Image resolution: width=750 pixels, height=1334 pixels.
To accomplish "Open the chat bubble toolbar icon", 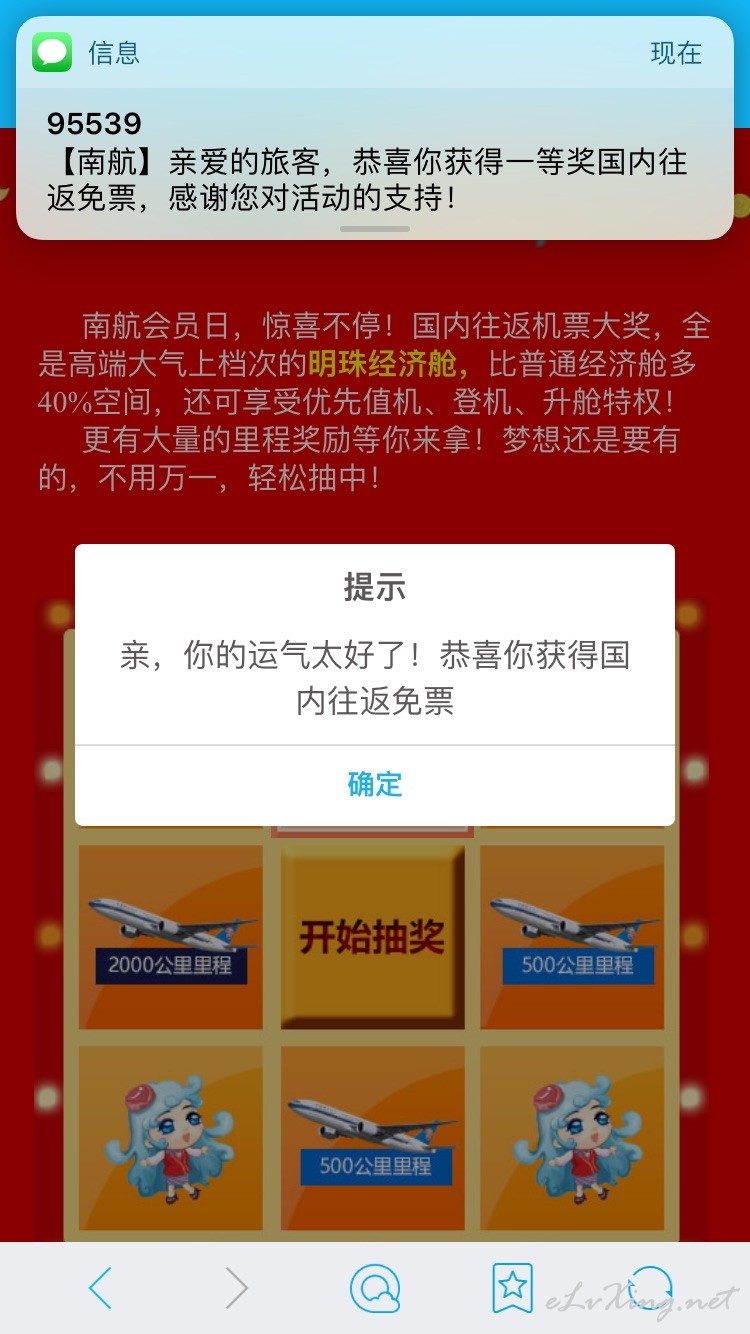I will (375, 1288).
